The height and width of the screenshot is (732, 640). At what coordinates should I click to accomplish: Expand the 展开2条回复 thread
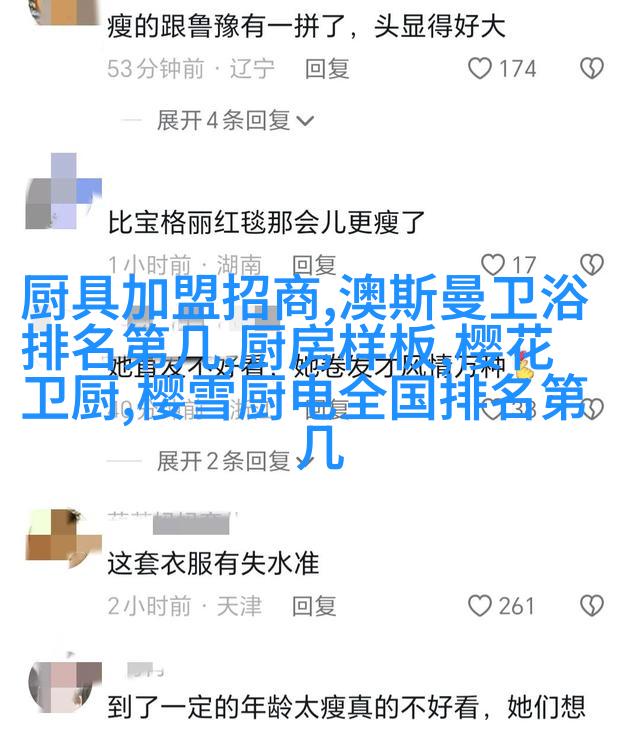[235, 461]
